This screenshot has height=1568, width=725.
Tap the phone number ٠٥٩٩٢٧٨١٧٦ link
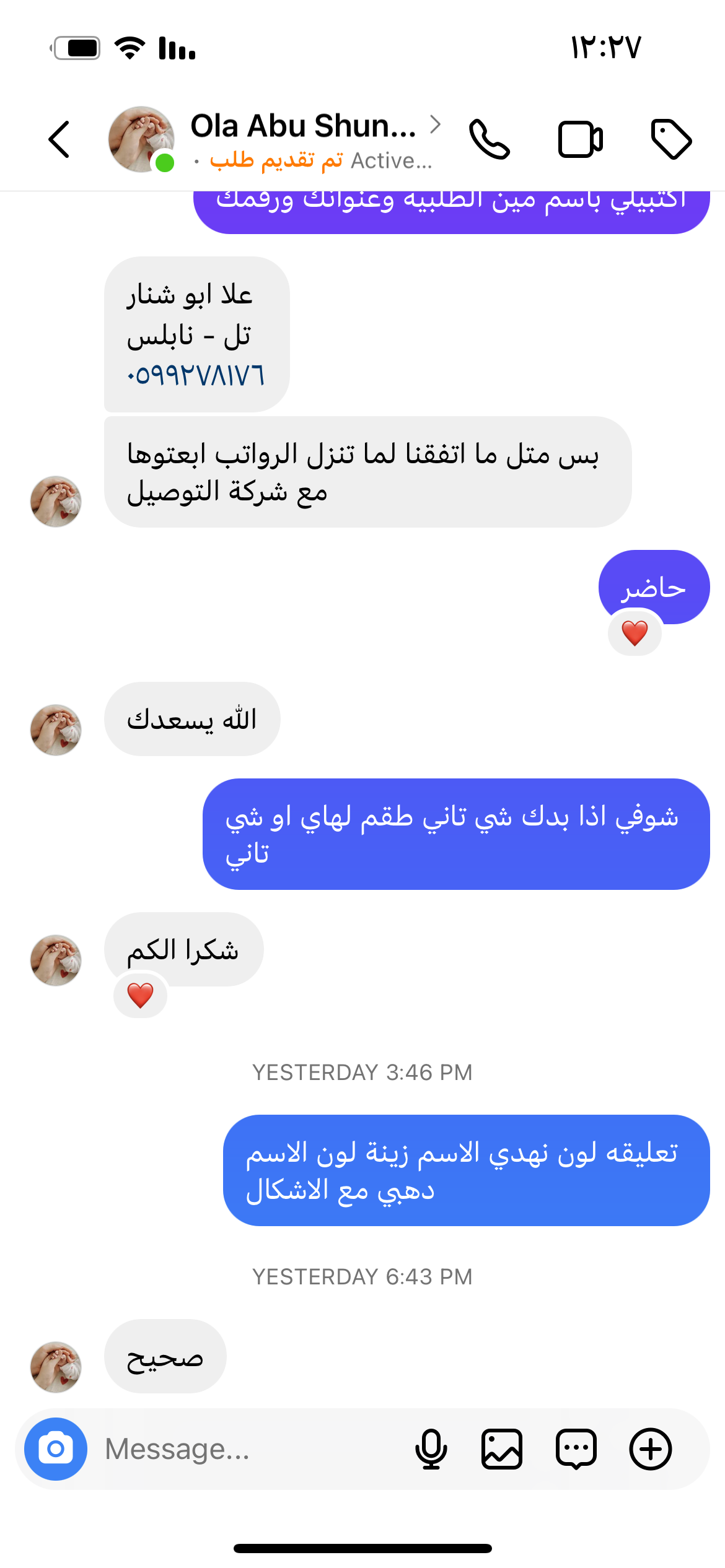pos(196,375)
